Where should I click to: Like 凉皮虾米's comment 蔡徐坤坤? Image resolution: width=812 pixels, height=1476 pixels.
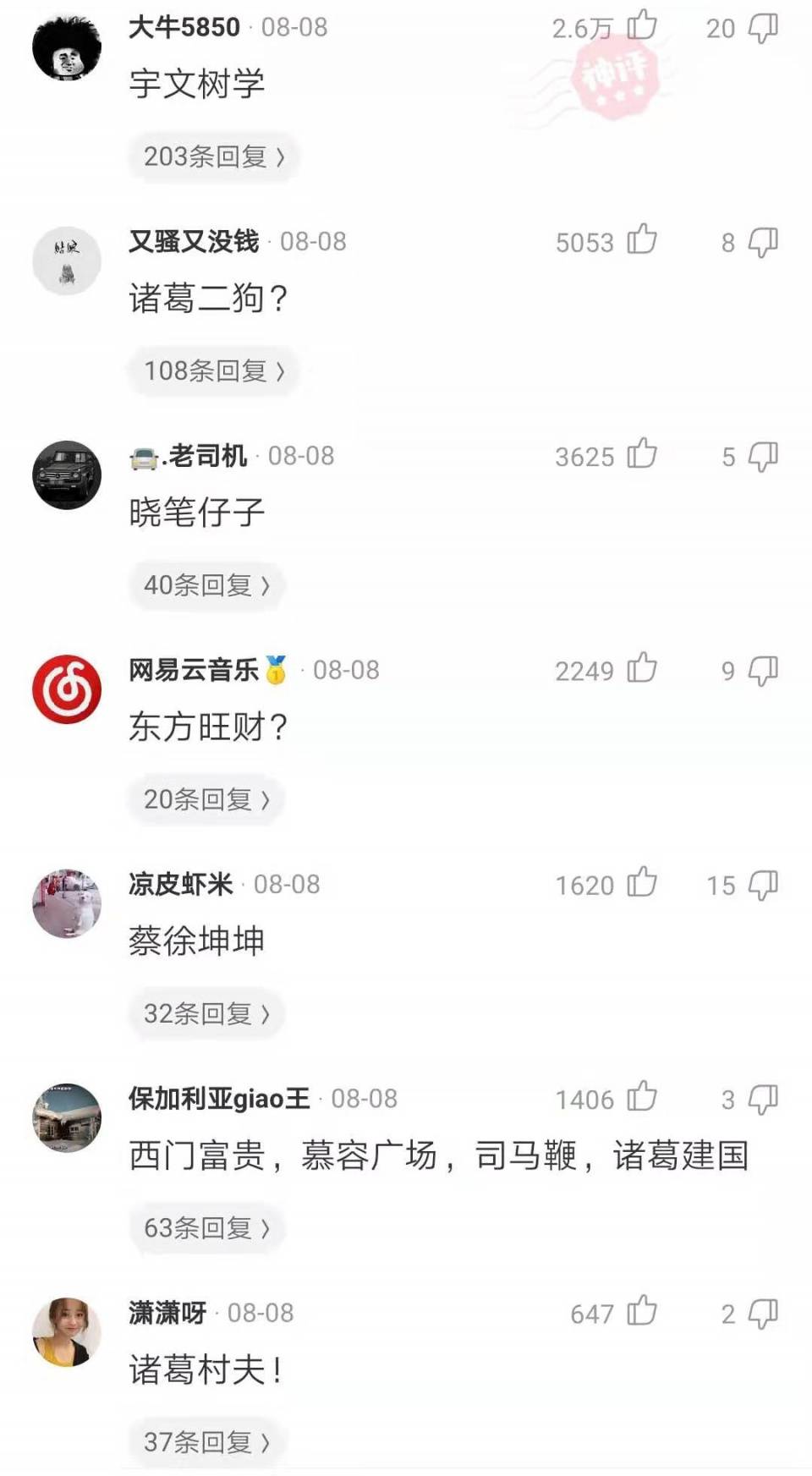(642, 882)
